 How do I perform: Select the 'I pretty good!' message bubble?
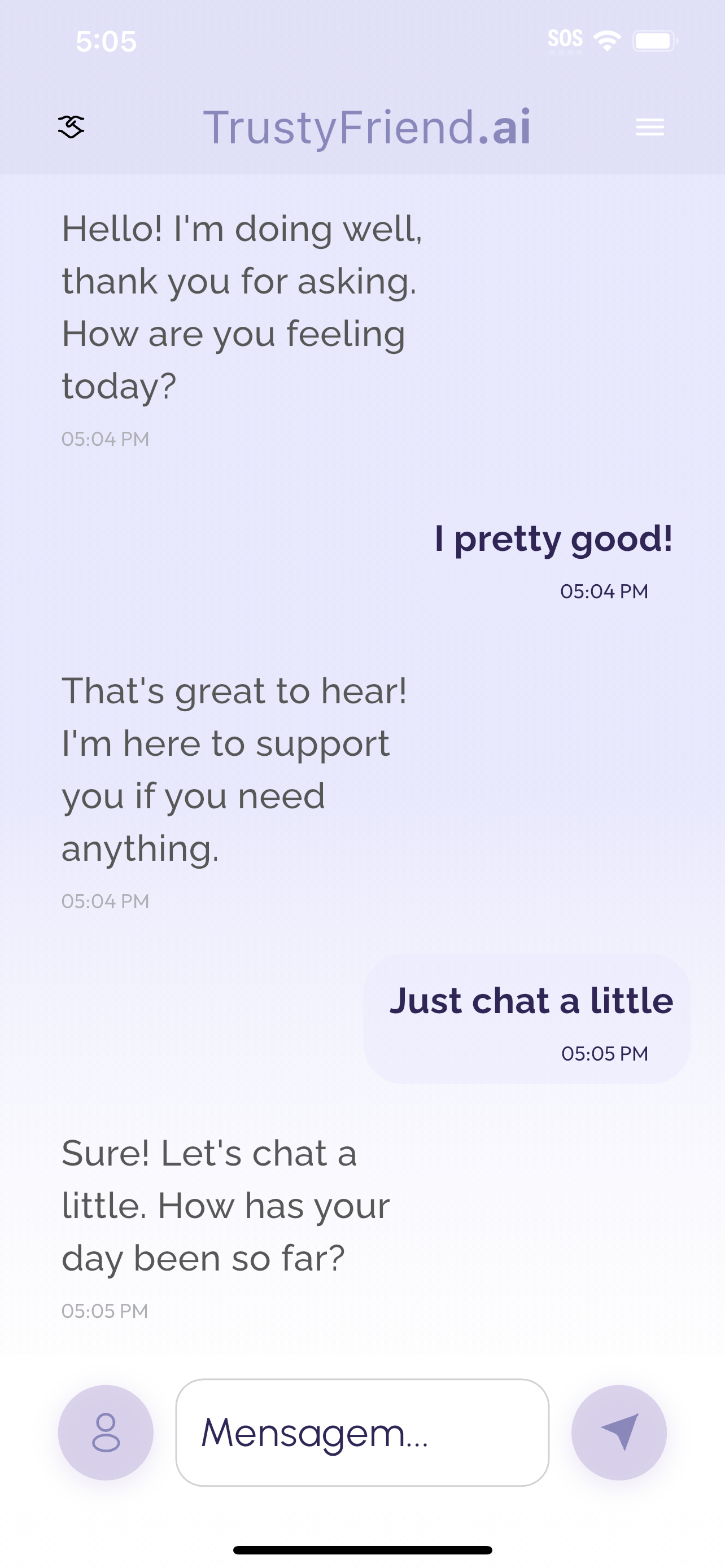click(x=553, y=538)
